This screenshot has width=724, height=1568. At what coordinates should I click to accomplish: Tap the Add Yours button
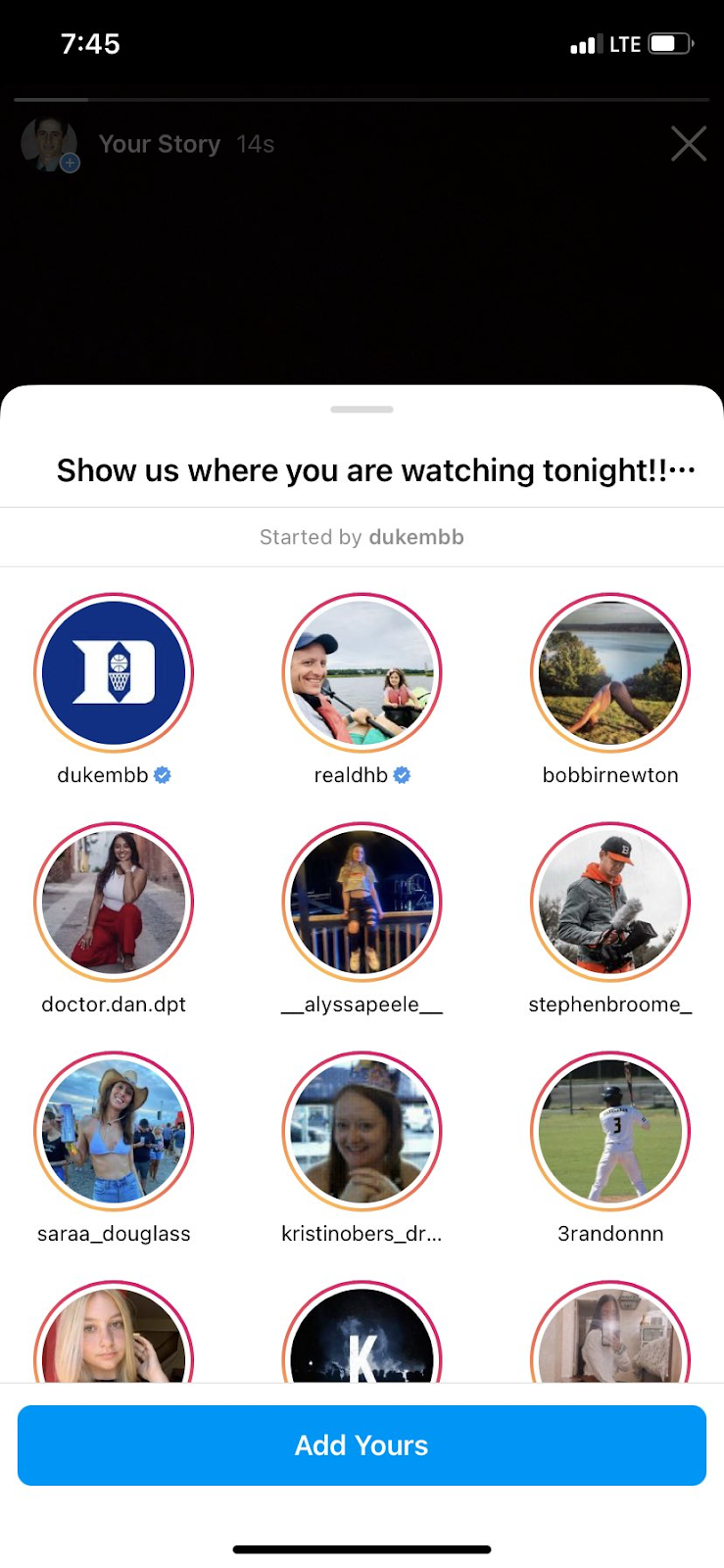point(362,1445)
